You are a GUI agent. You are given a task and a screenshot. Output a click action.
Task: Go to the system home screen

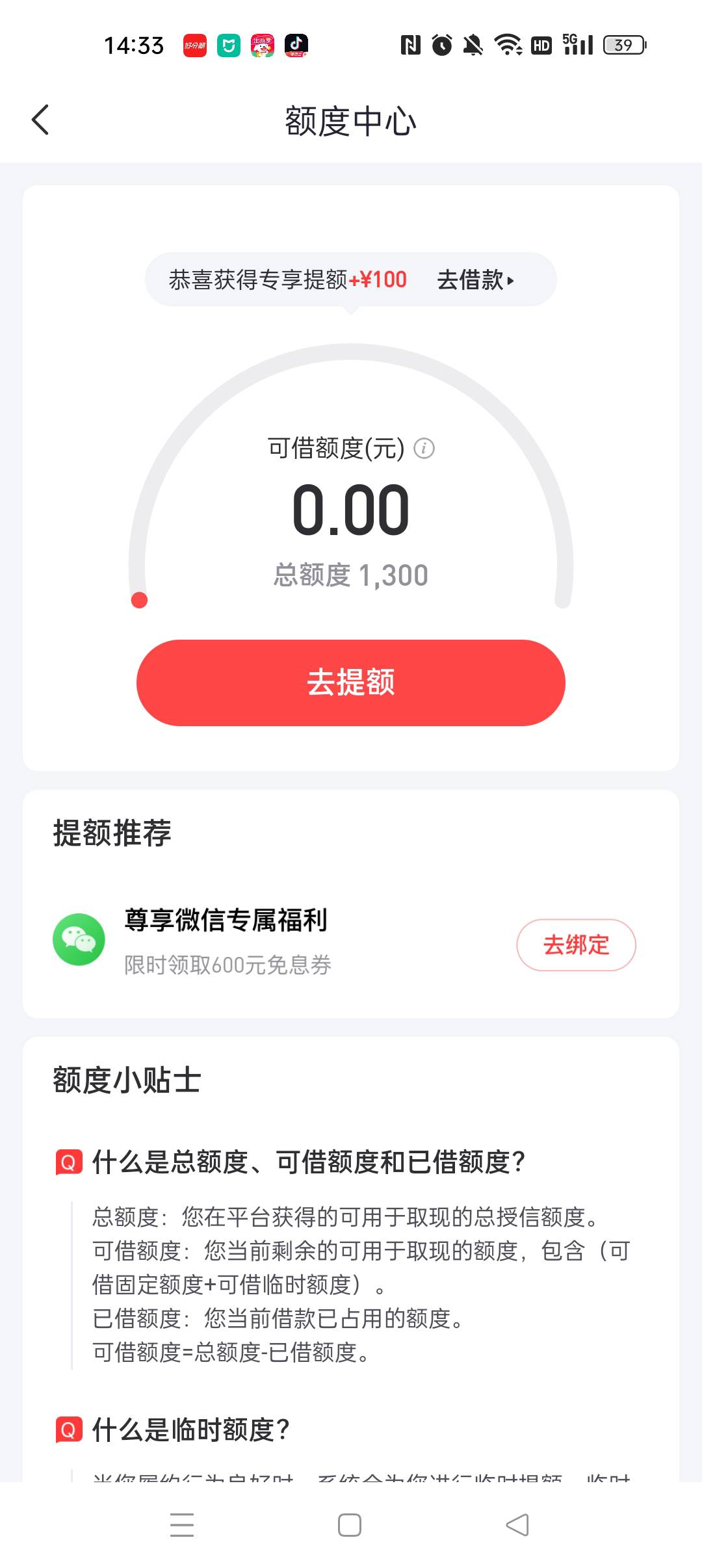350,1525
